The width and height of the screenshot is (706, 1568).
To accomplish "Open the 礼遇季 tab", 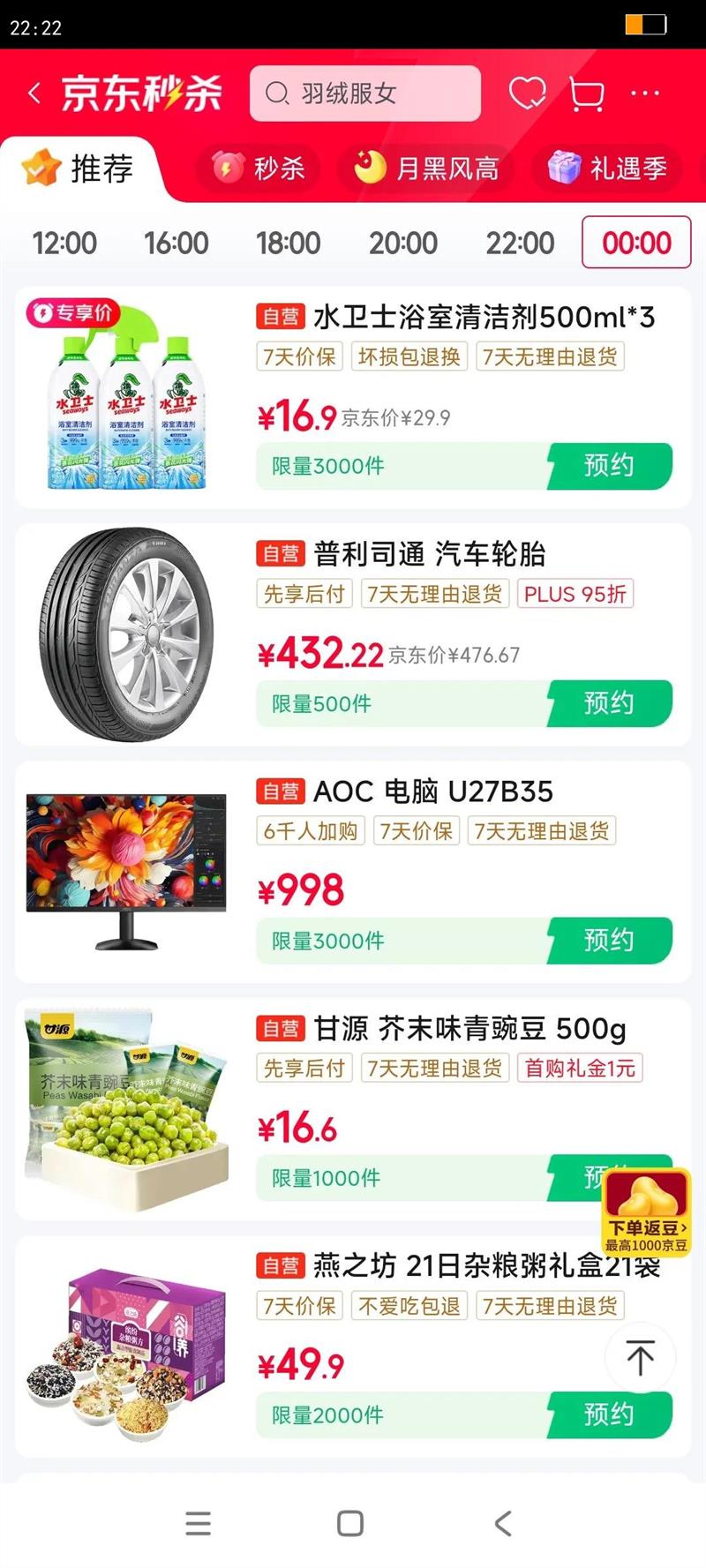I will pyautogui.click(x=608, y=168).
